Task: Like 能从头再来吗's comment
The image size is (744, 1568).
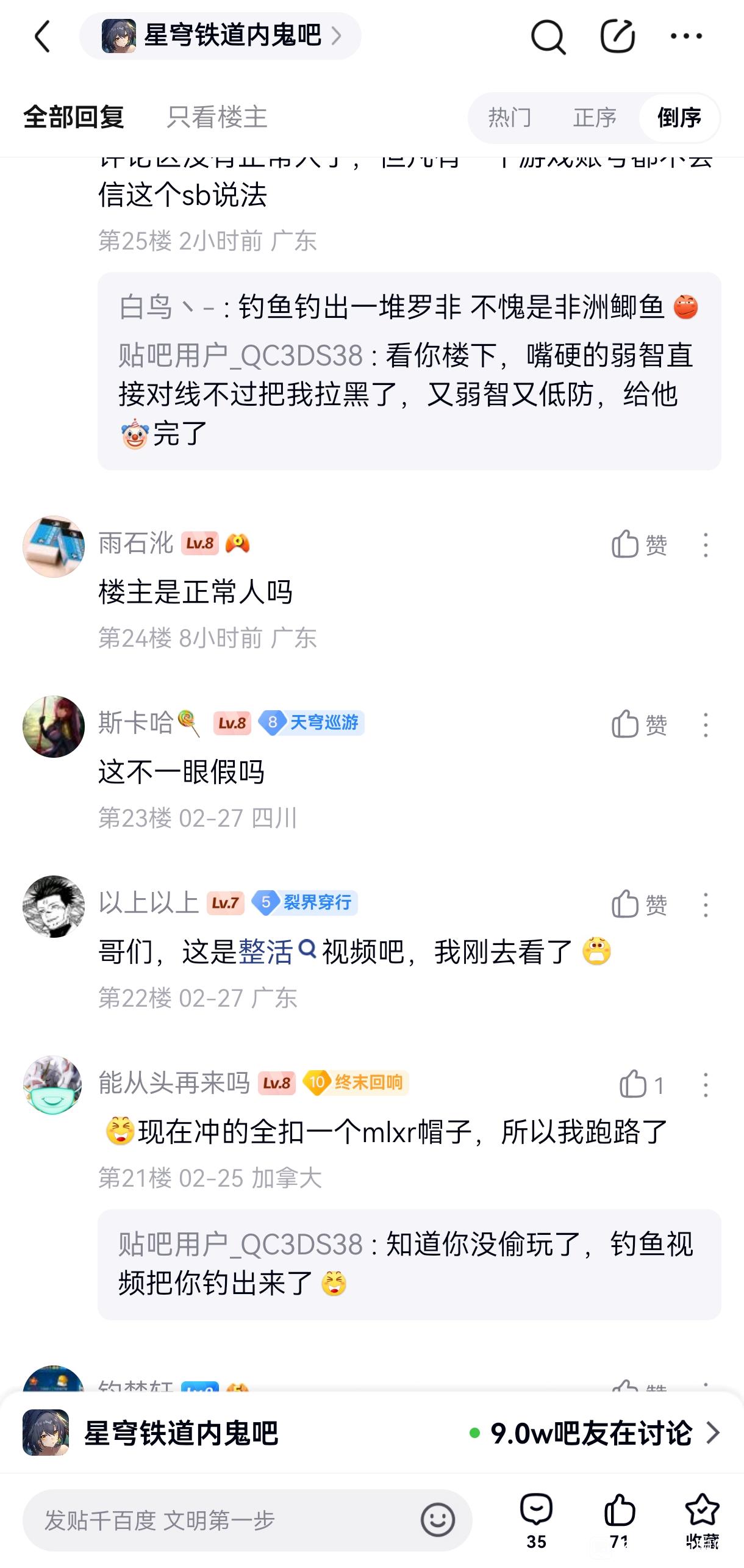Action: (x=640, y=1085)
